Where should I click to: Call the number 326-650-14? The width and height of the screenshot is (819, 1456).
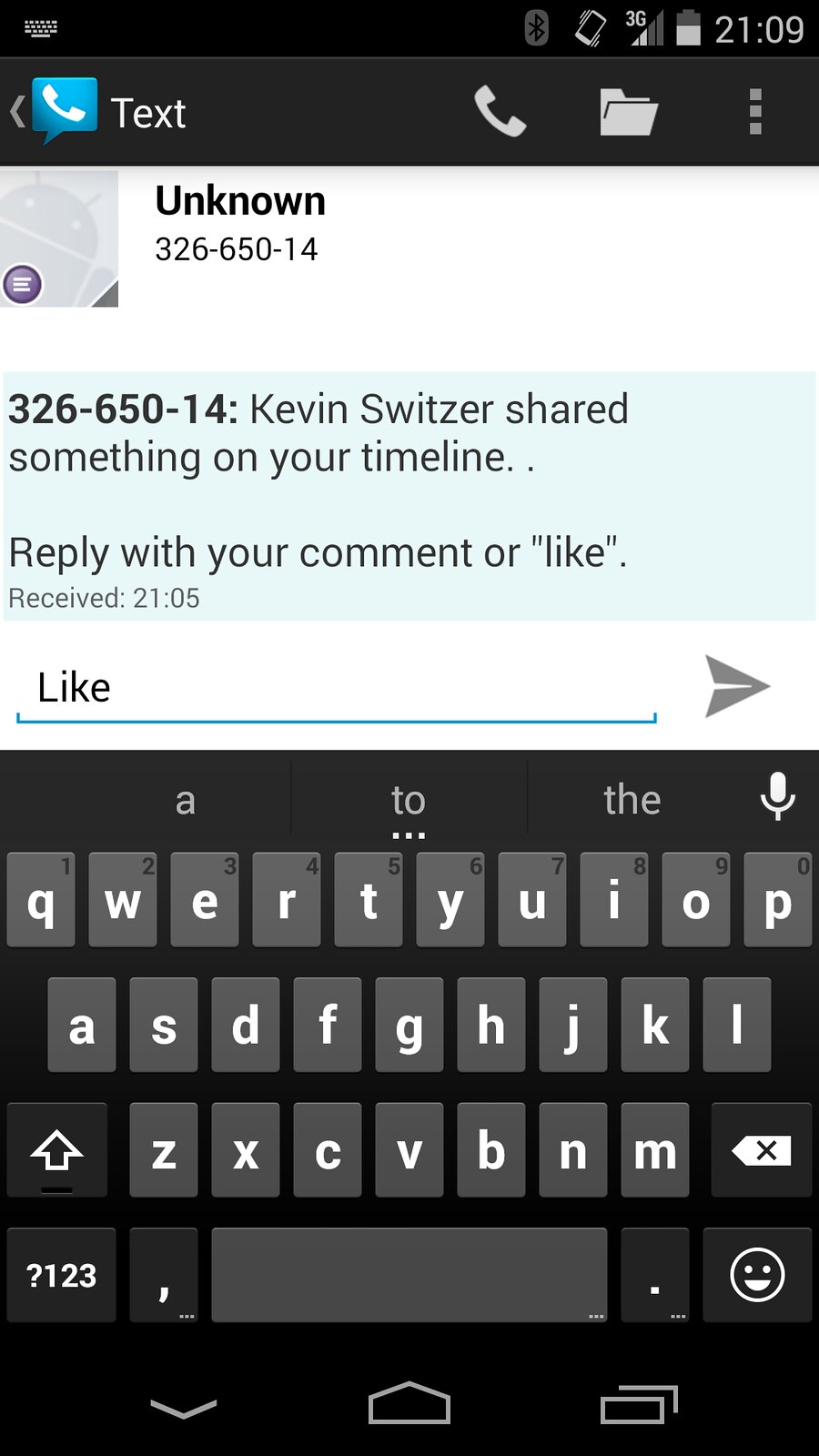[x=500, y=112]
